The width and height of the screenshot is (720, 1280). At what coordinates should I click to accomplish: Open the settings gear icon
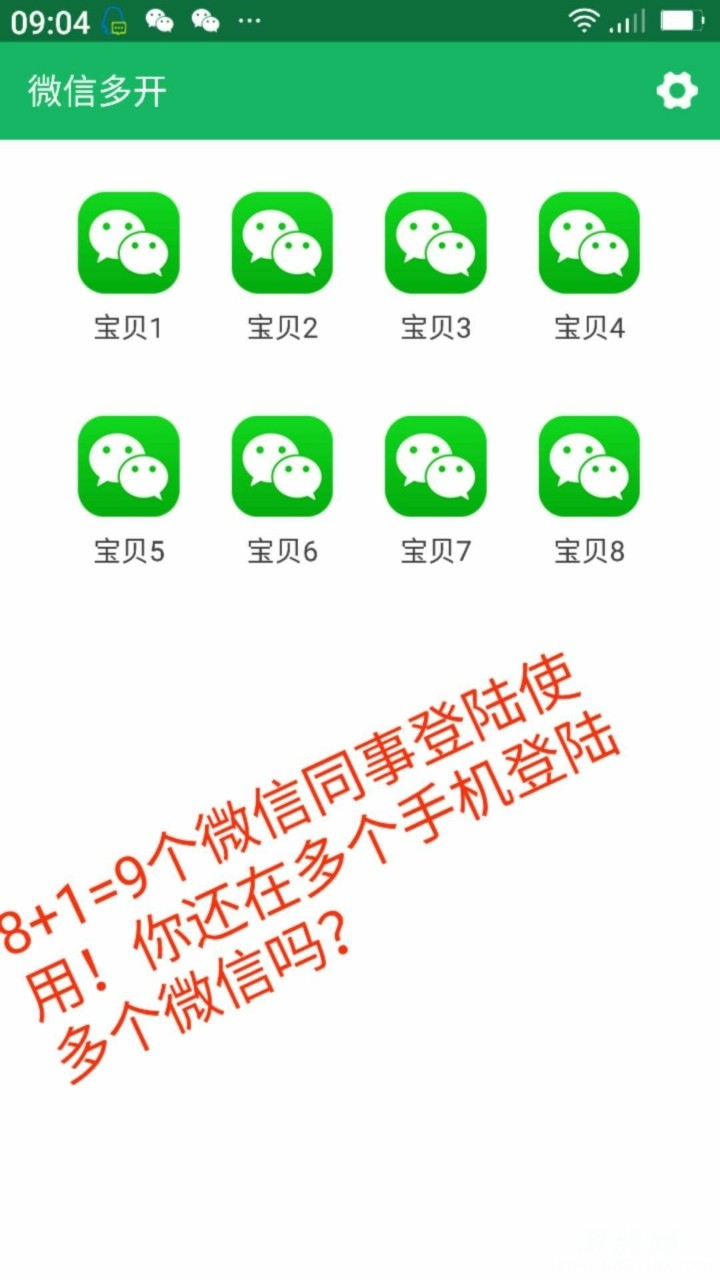[677, 92]
